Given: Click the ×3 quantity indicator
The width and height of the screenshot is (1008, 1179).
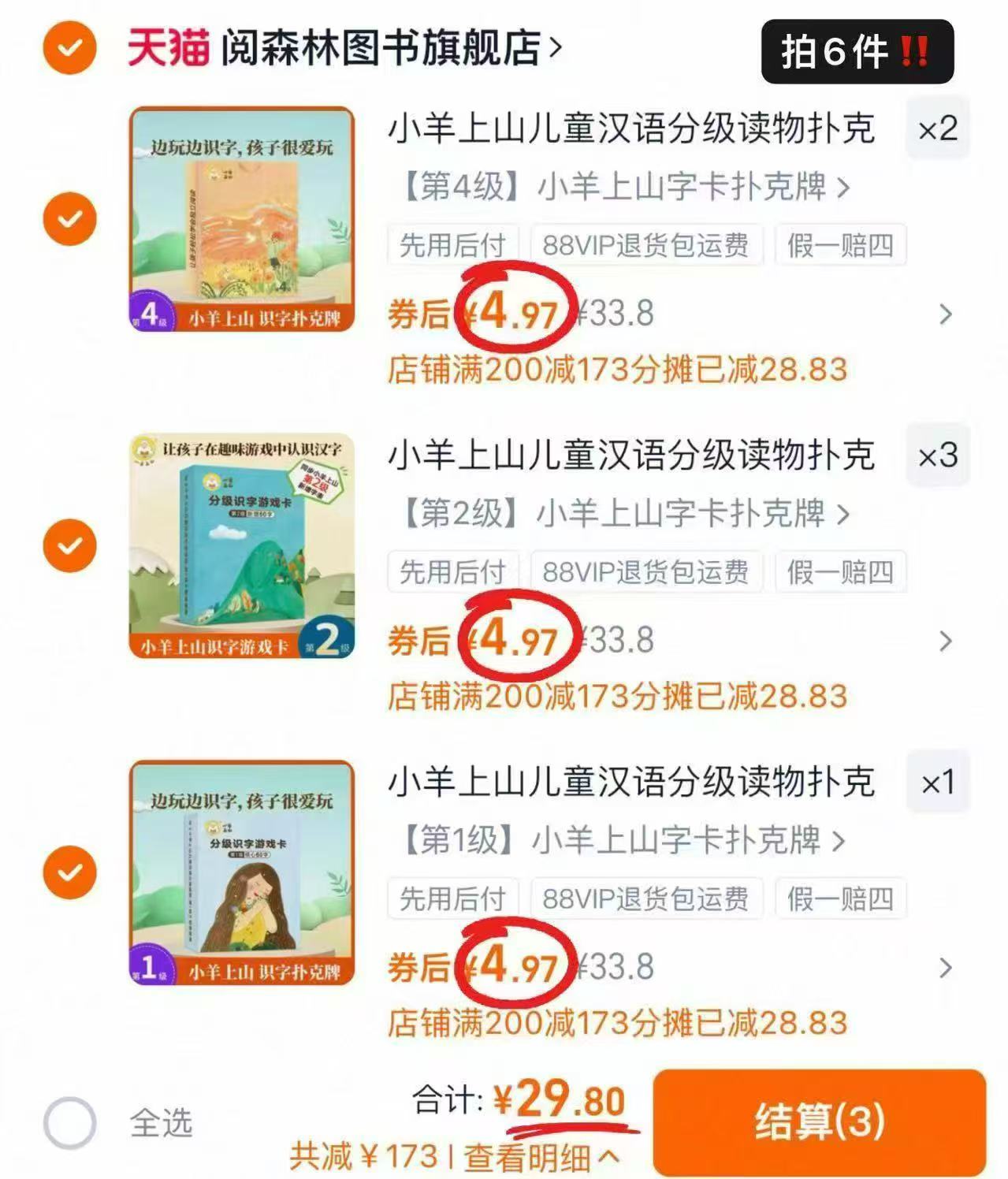Looking at the screenshot, I should (936, 455).
